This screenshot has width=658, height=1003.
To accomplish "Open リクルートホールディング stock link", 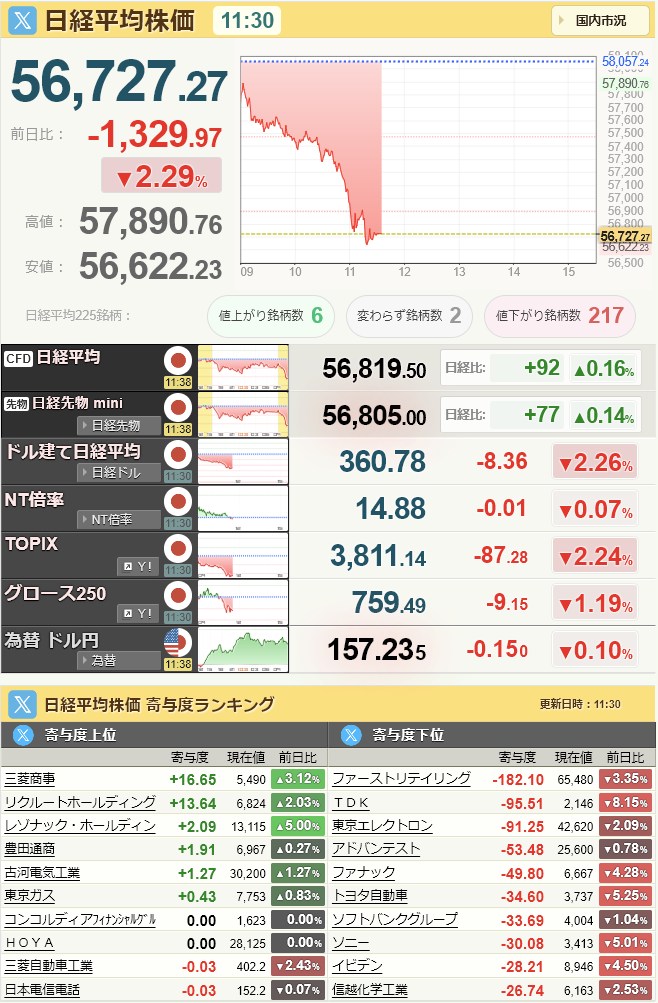I will pos(80,802).
